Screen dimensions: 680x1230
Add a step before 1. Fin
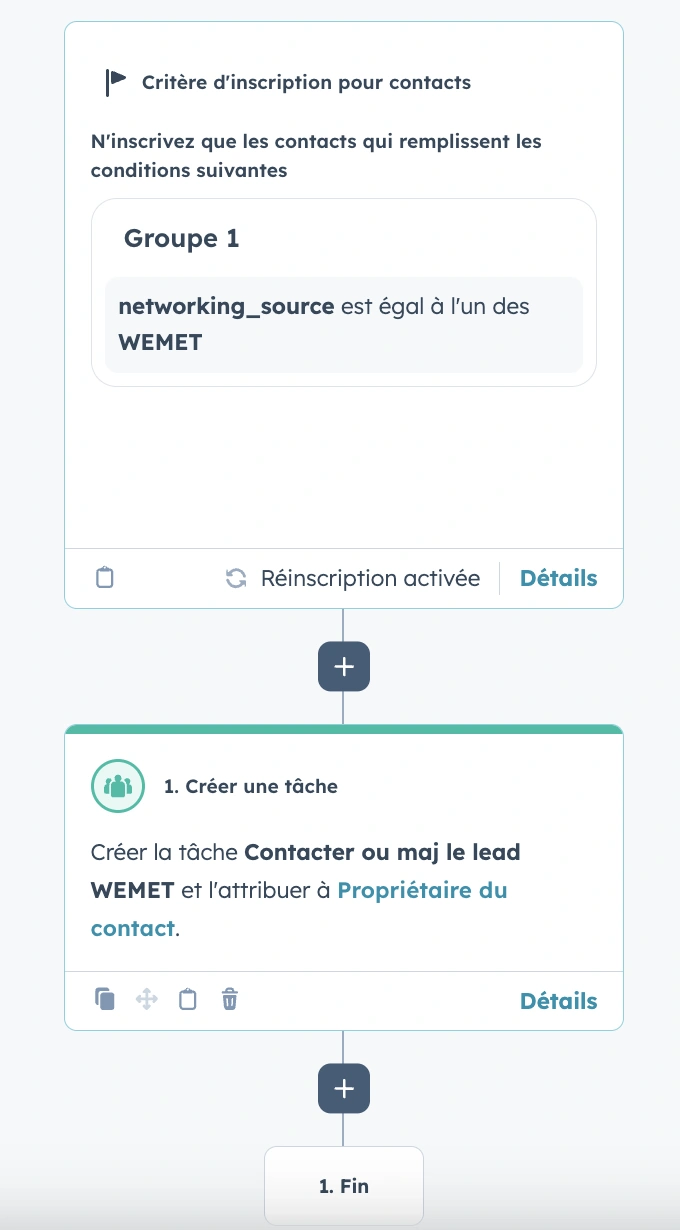coord(344,1088)
